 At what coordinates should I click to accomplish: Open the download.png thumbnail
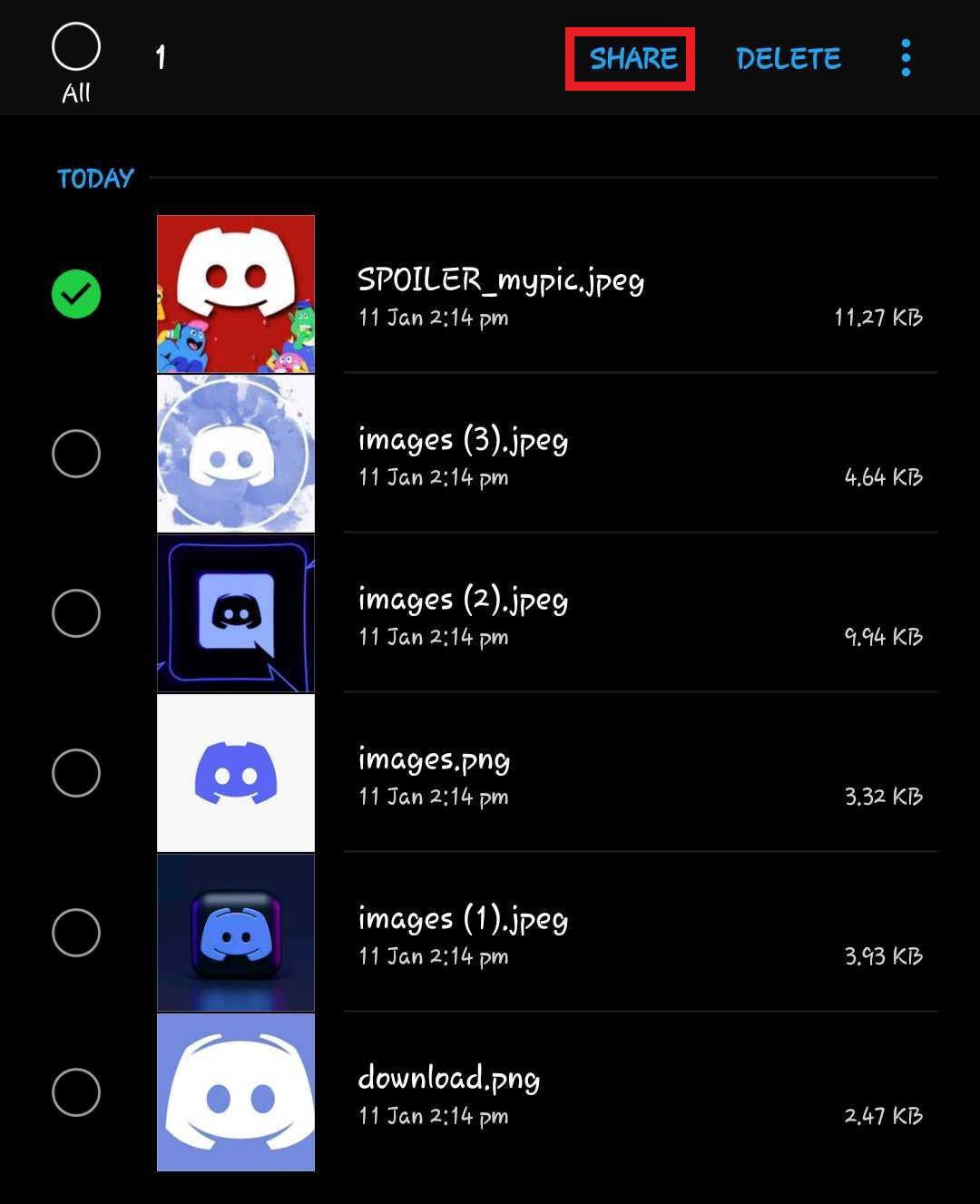[236, 1091]
